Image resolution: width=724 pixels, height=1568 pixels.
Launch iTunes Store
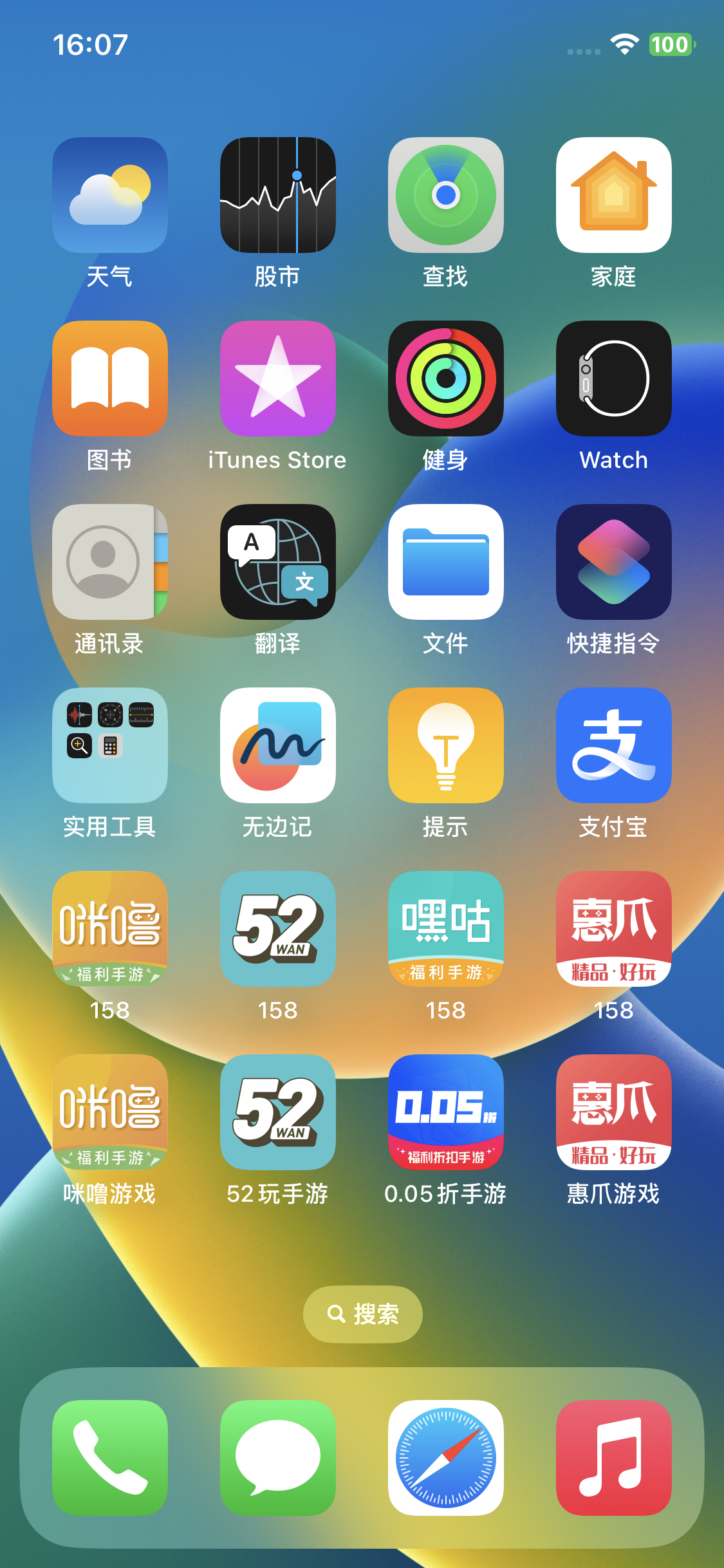277,378
